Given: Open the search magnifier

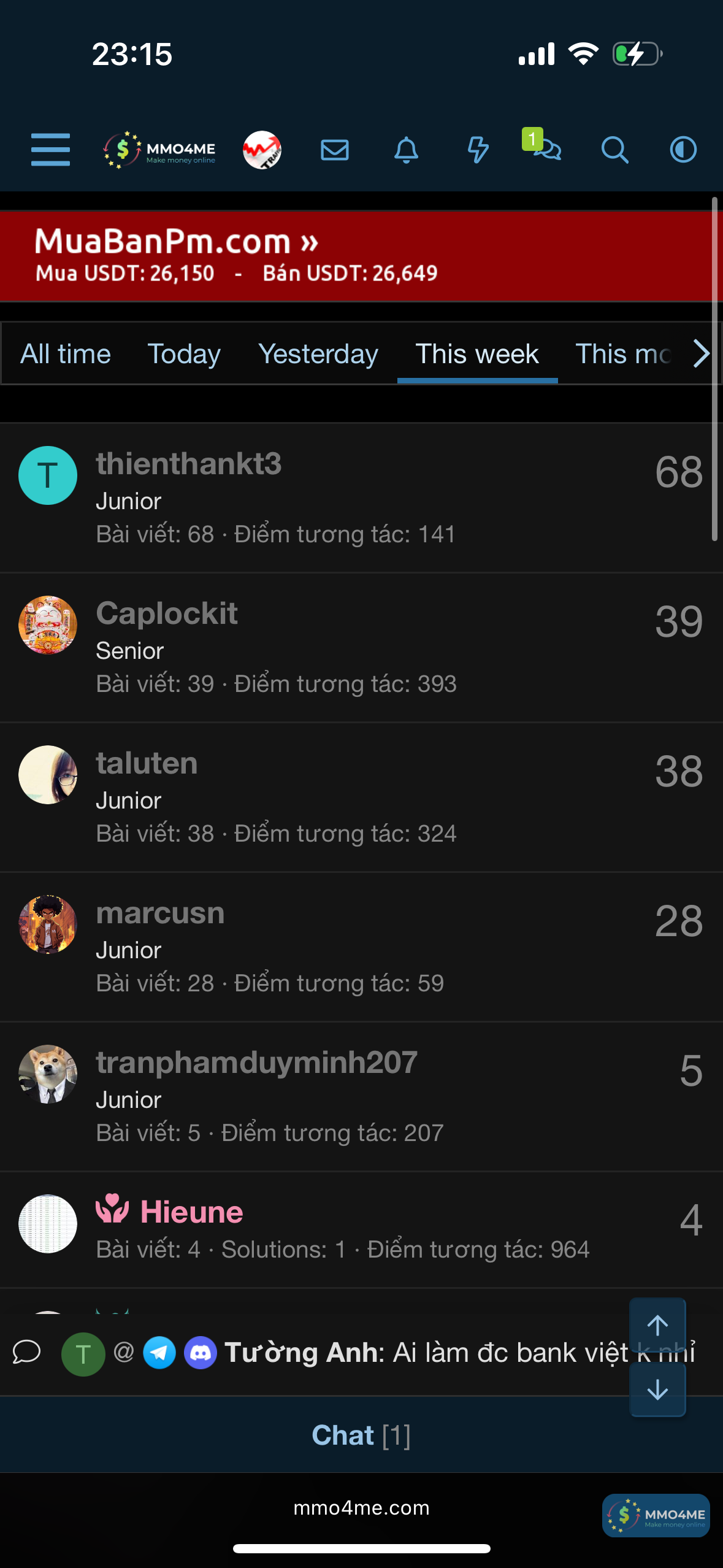Looking at the screenshot, I should point(614,150).
